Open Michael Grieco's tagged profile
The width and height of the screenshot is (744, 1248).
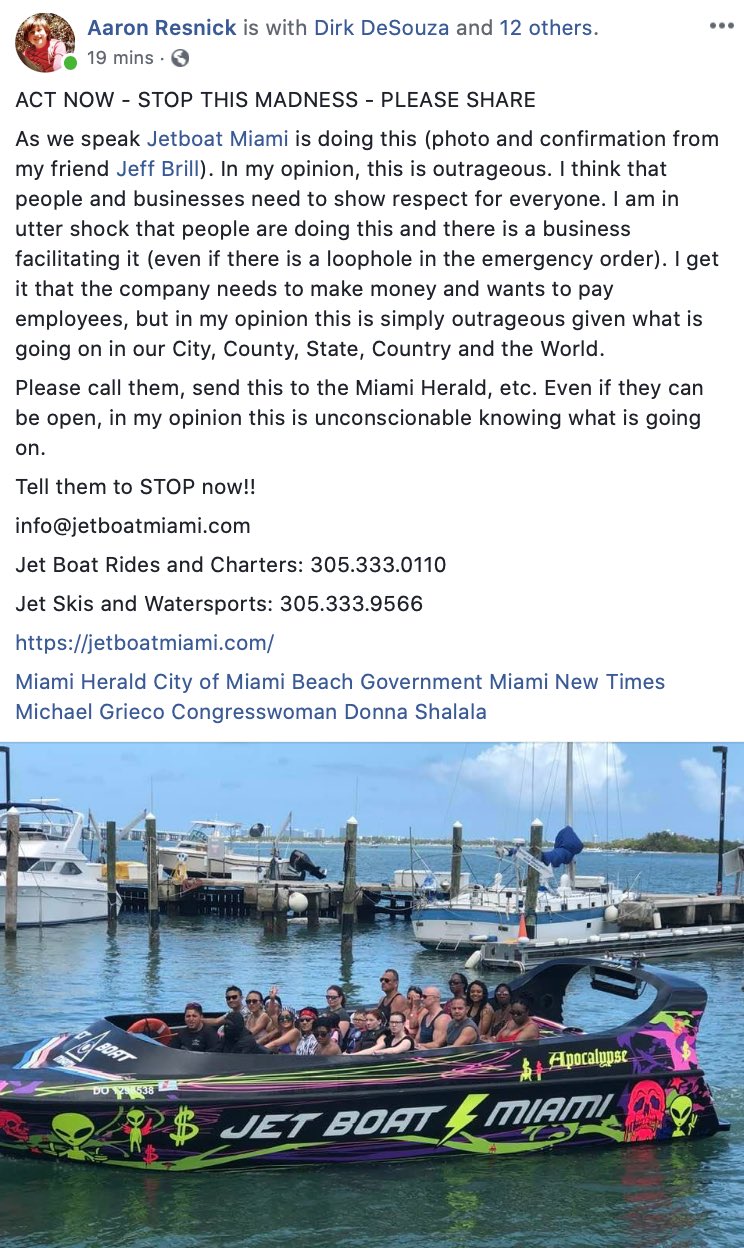(90, 712)
